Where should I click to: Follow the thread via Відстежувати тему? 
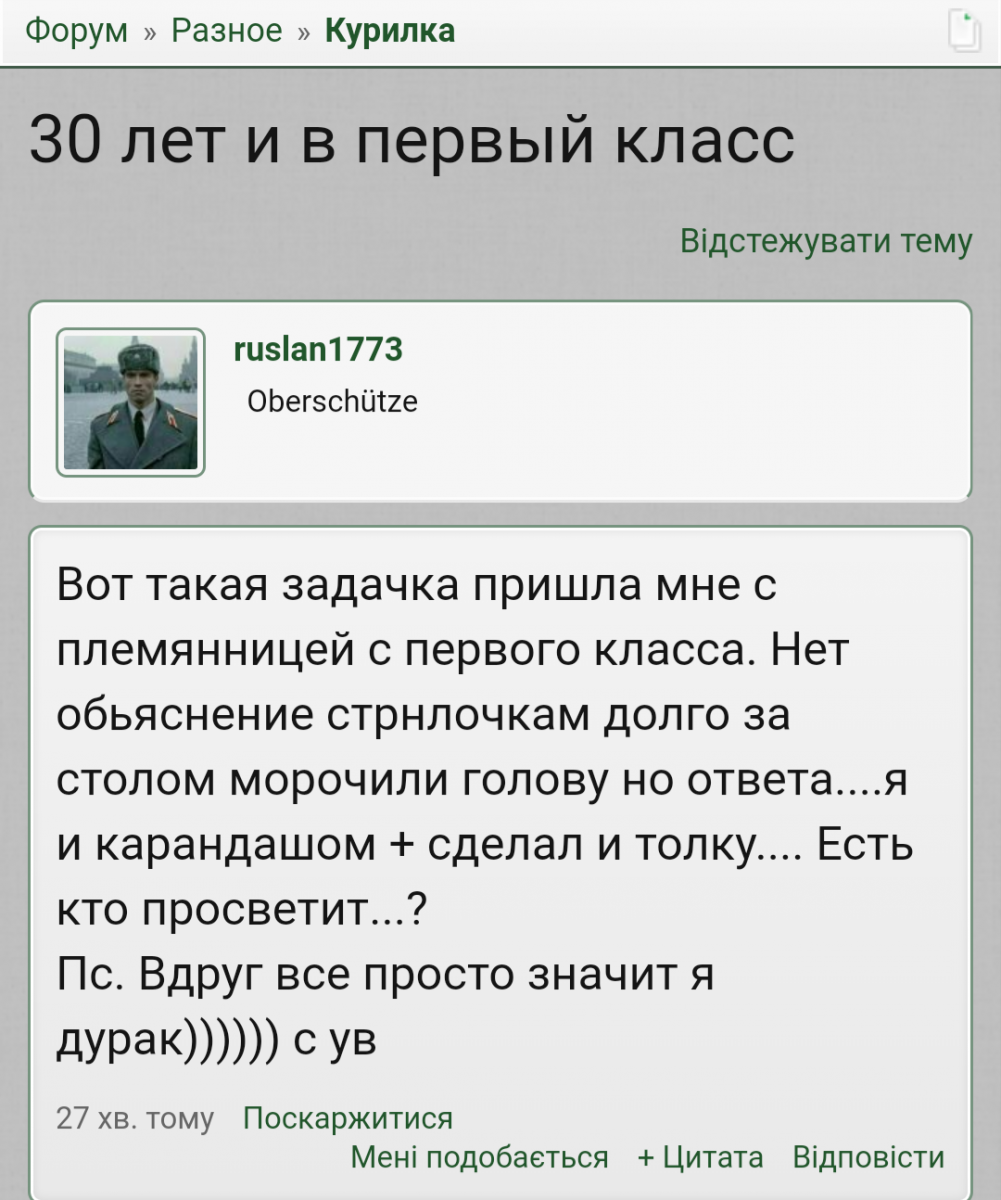pyautogui.click(x=825, y=241)
